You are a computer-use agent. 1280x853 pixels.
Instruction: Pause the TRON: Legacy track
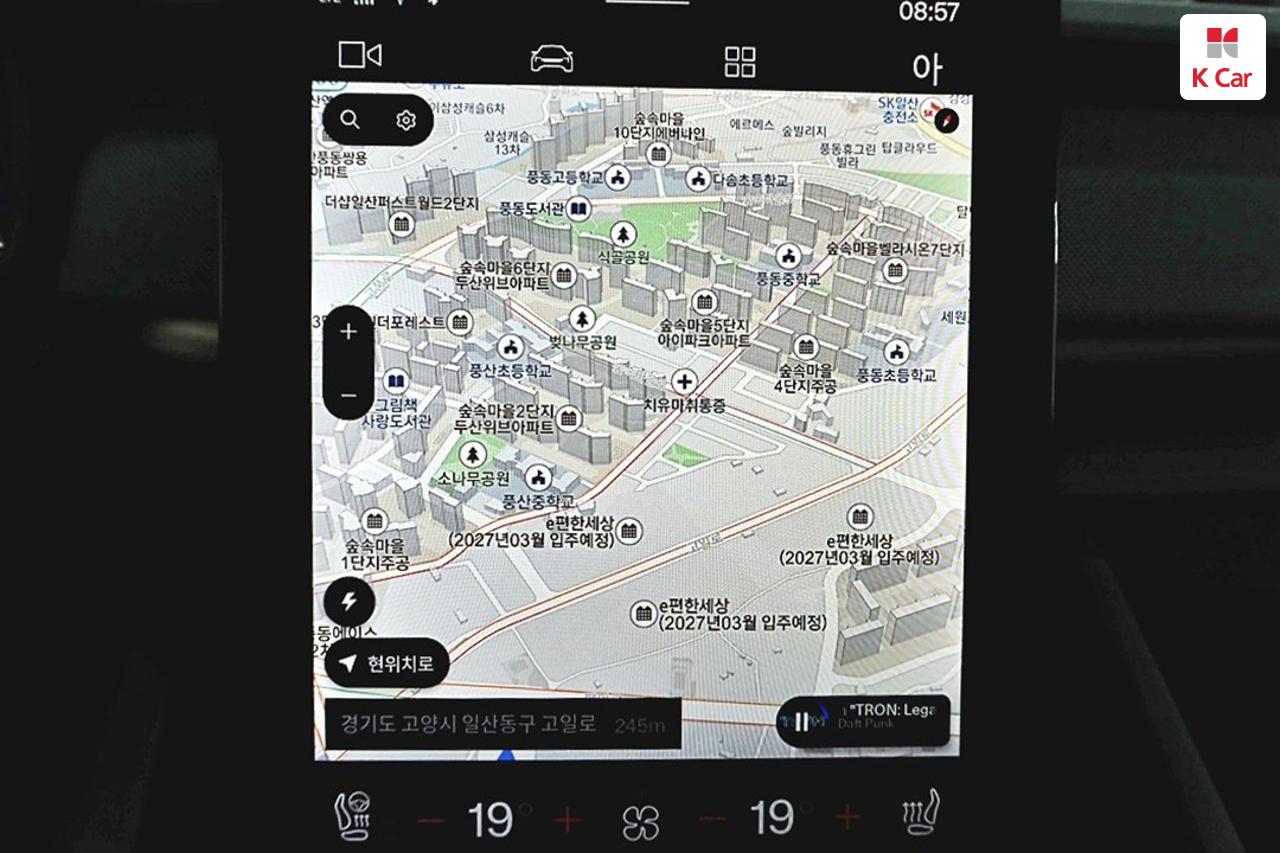(x=801, y=721)
